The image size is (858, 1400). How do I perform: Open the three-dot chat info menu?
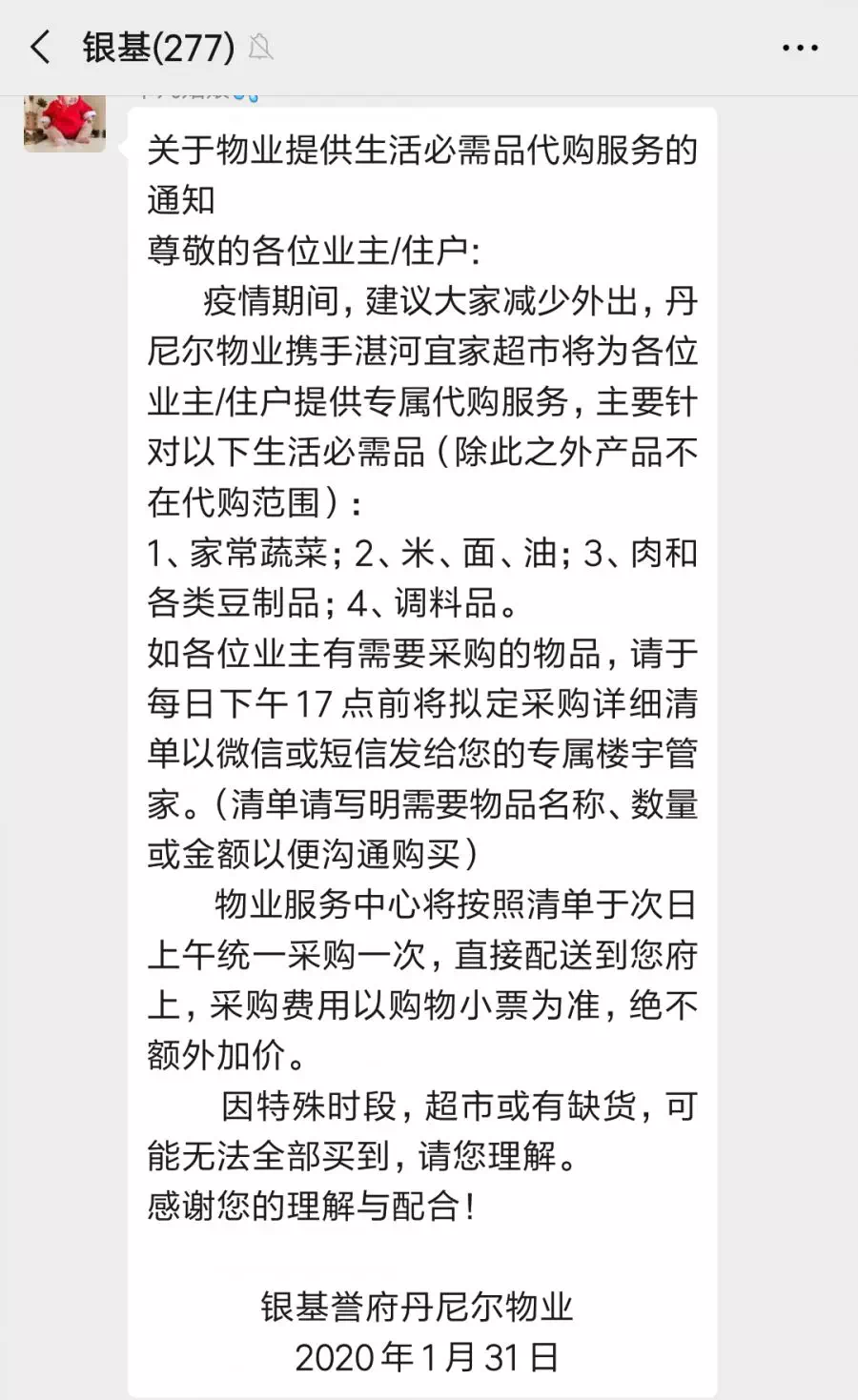(x=799, y=48)
